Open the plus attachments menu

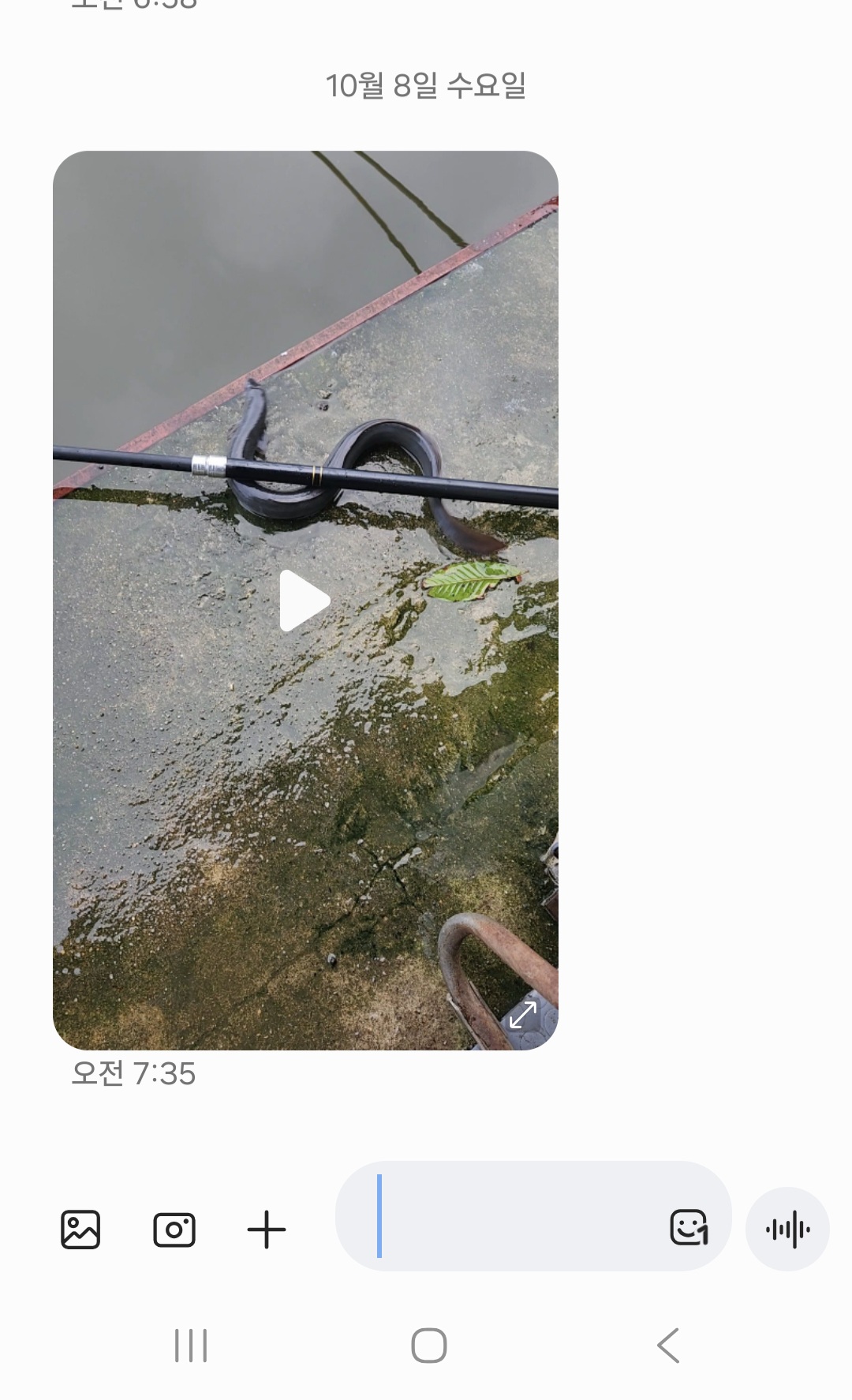coord(267,1230)
